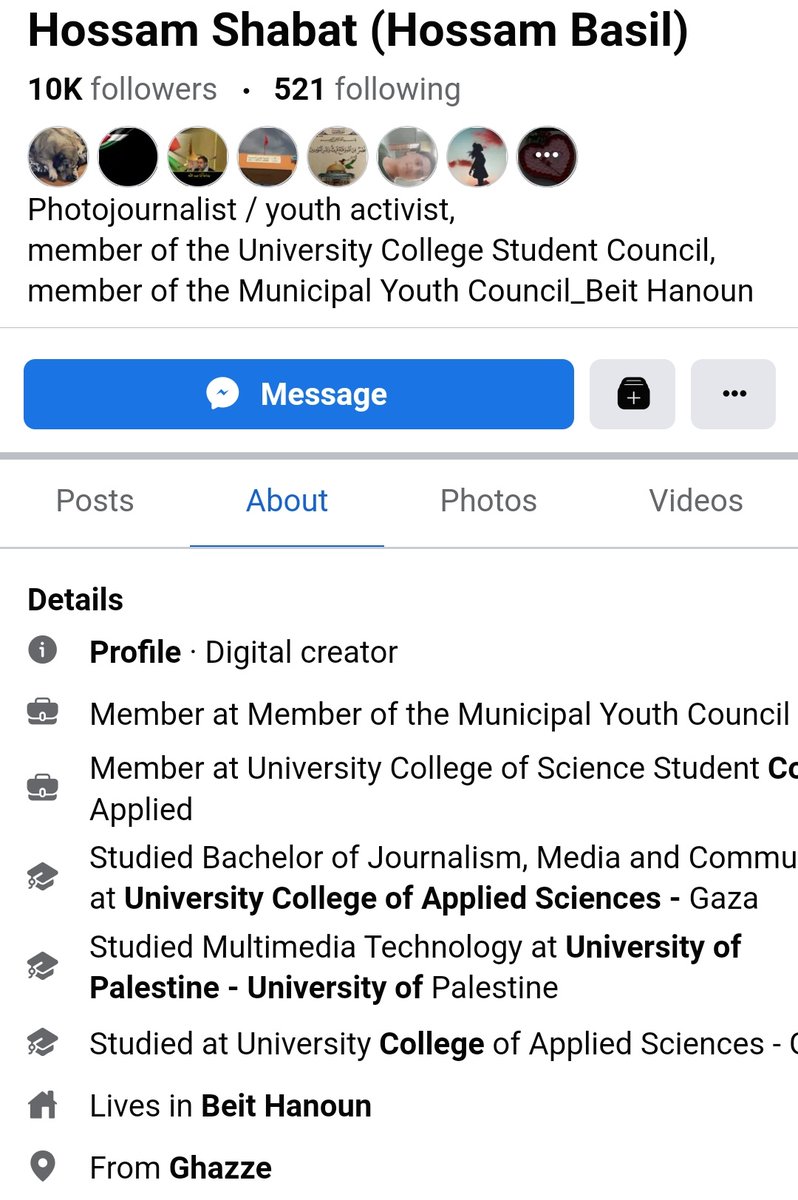View the 10K followers list
This screenshot has width=798, height=1200.
[122, 89]
